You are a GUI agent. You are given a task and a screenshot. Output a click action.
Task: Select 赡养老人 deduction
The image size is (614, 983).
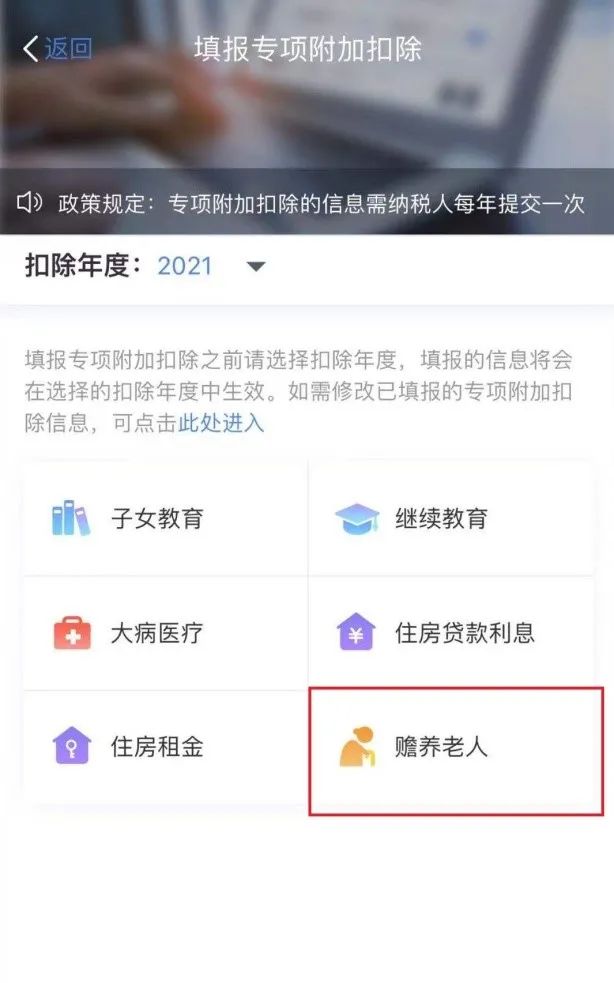point(456,750)
